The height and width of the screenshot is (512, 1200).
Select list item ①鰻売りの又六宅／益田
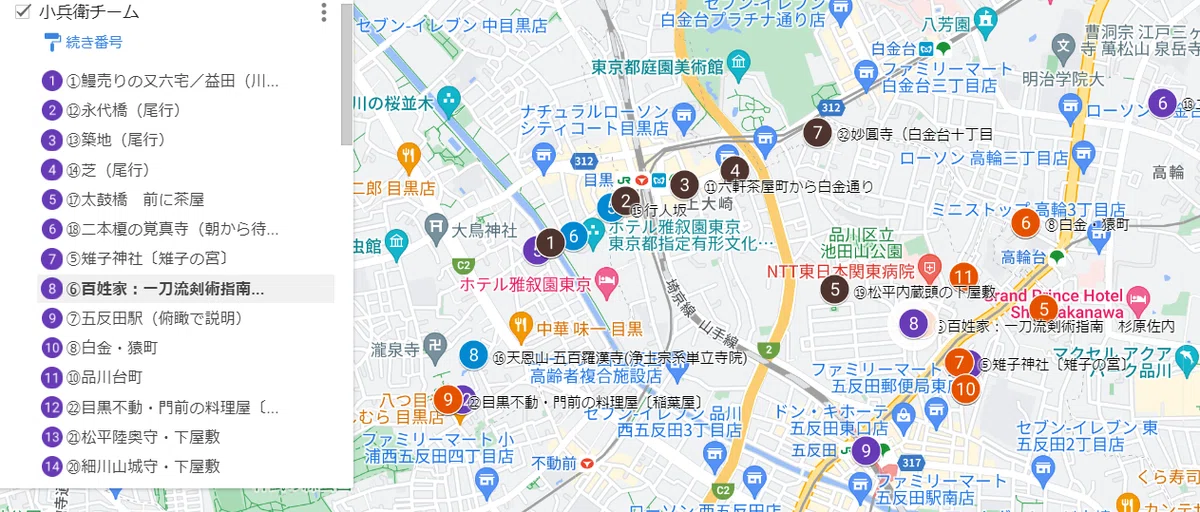pyautogui.click(x=186, y=81)
